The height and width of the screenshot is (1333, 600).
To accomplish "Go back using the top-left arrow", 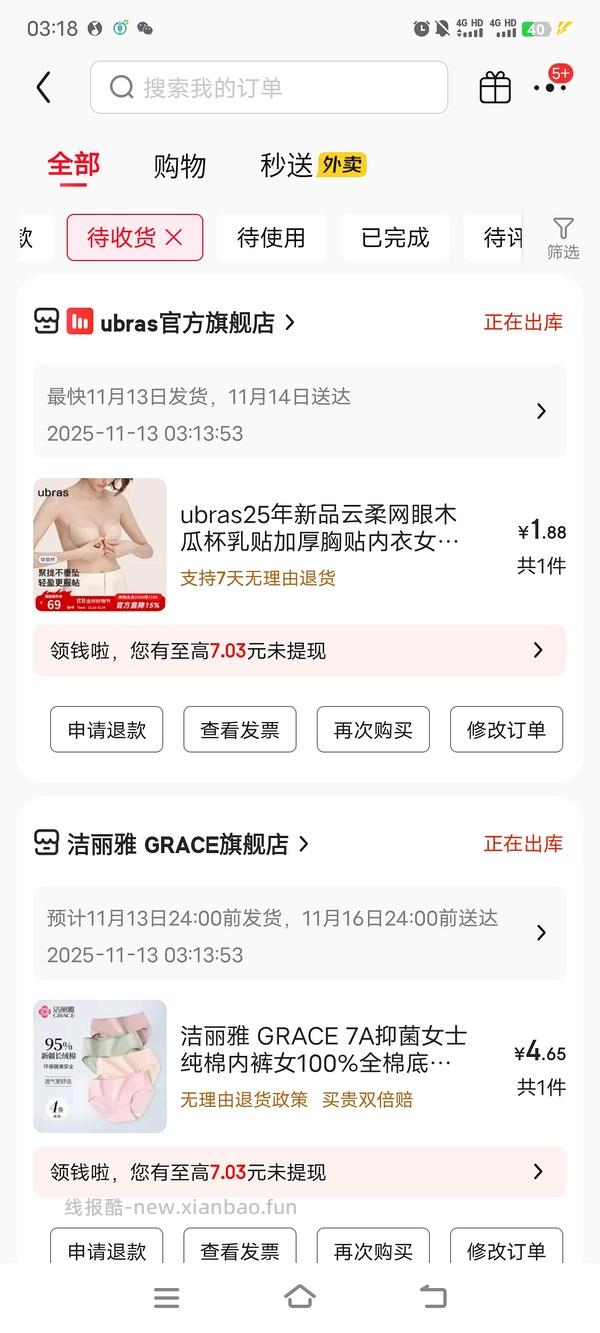I will pyautogui.click(x=43, y=88).
